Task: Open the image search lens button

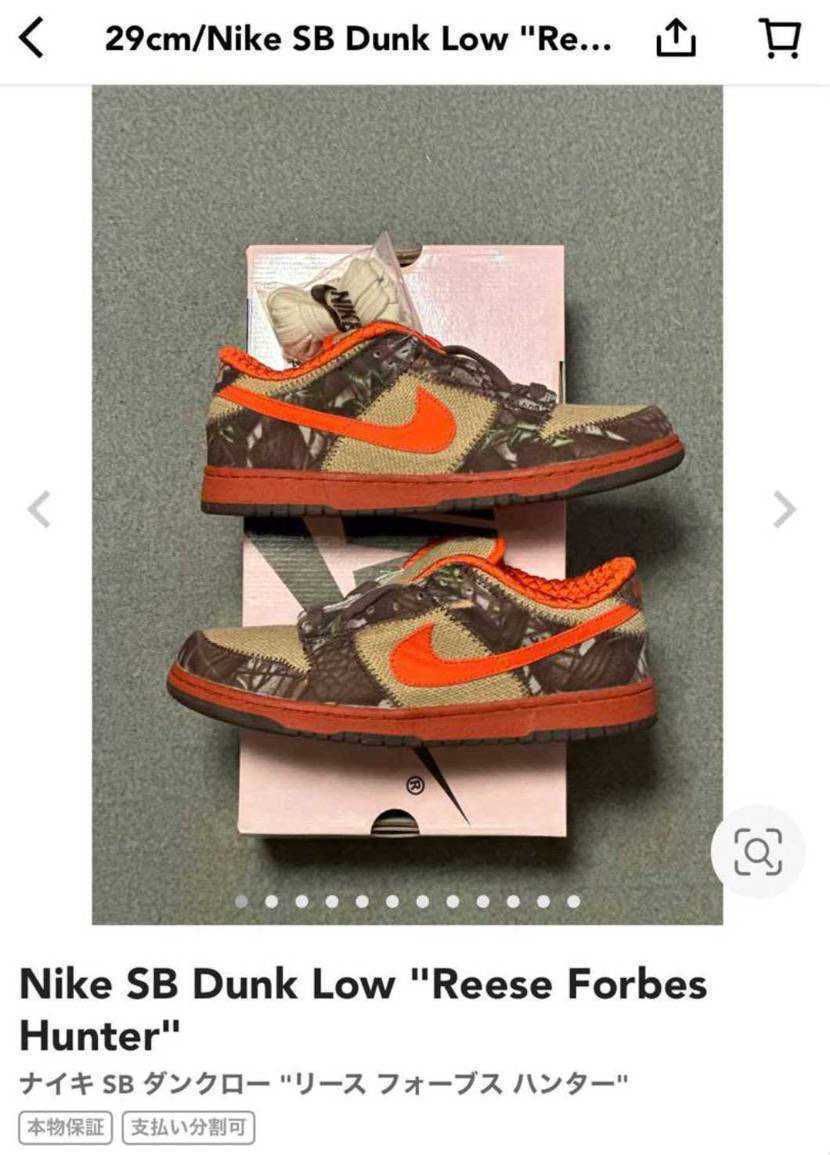Action: [758, 851]
